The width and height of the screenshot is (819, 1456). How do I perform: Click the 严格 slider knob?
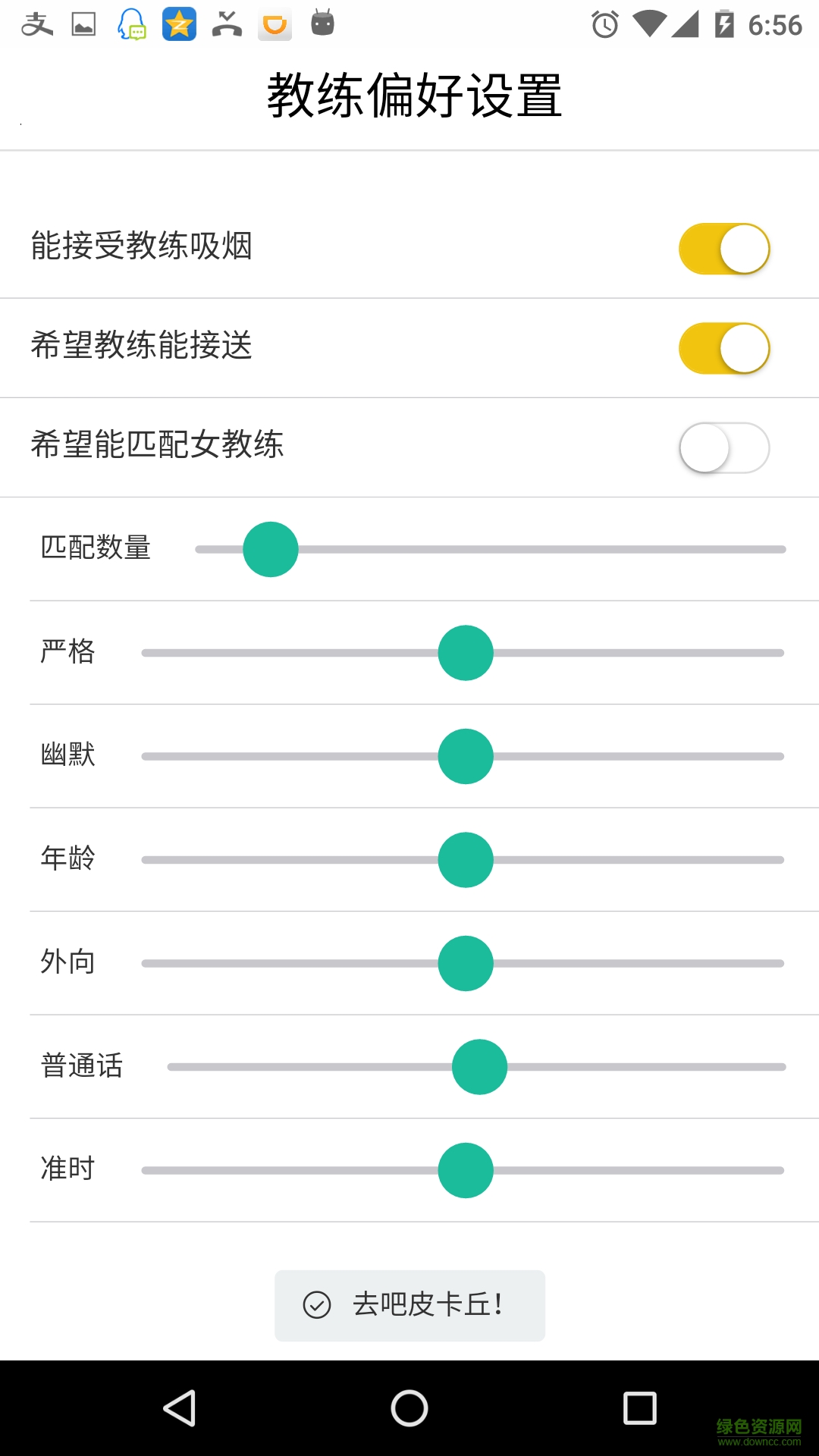[x=466, y=651]
